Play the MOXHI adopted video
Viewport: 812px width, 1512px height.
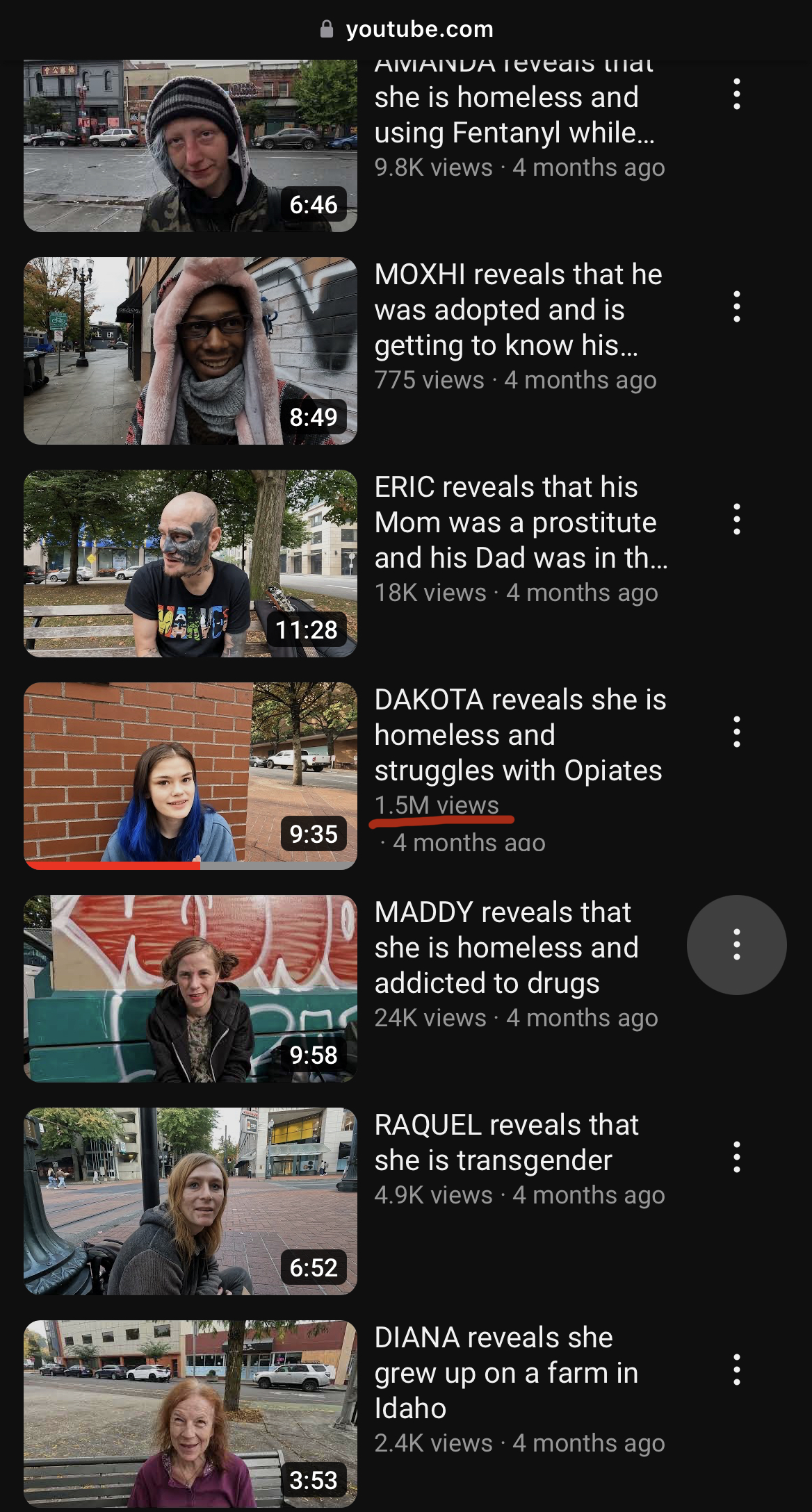(190, 351)
